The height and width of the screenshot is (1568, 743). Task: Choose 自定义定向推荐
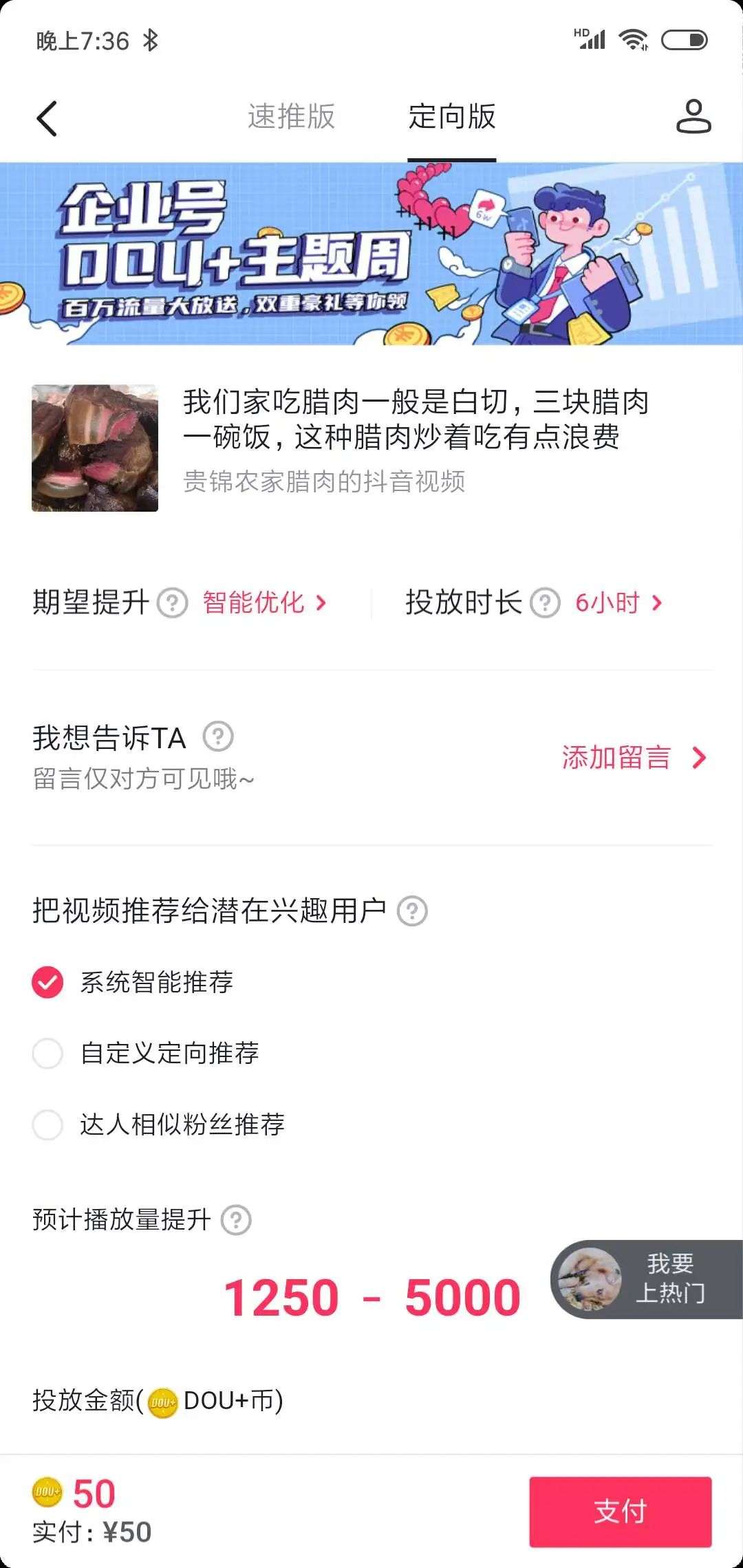pos(47,1054)
